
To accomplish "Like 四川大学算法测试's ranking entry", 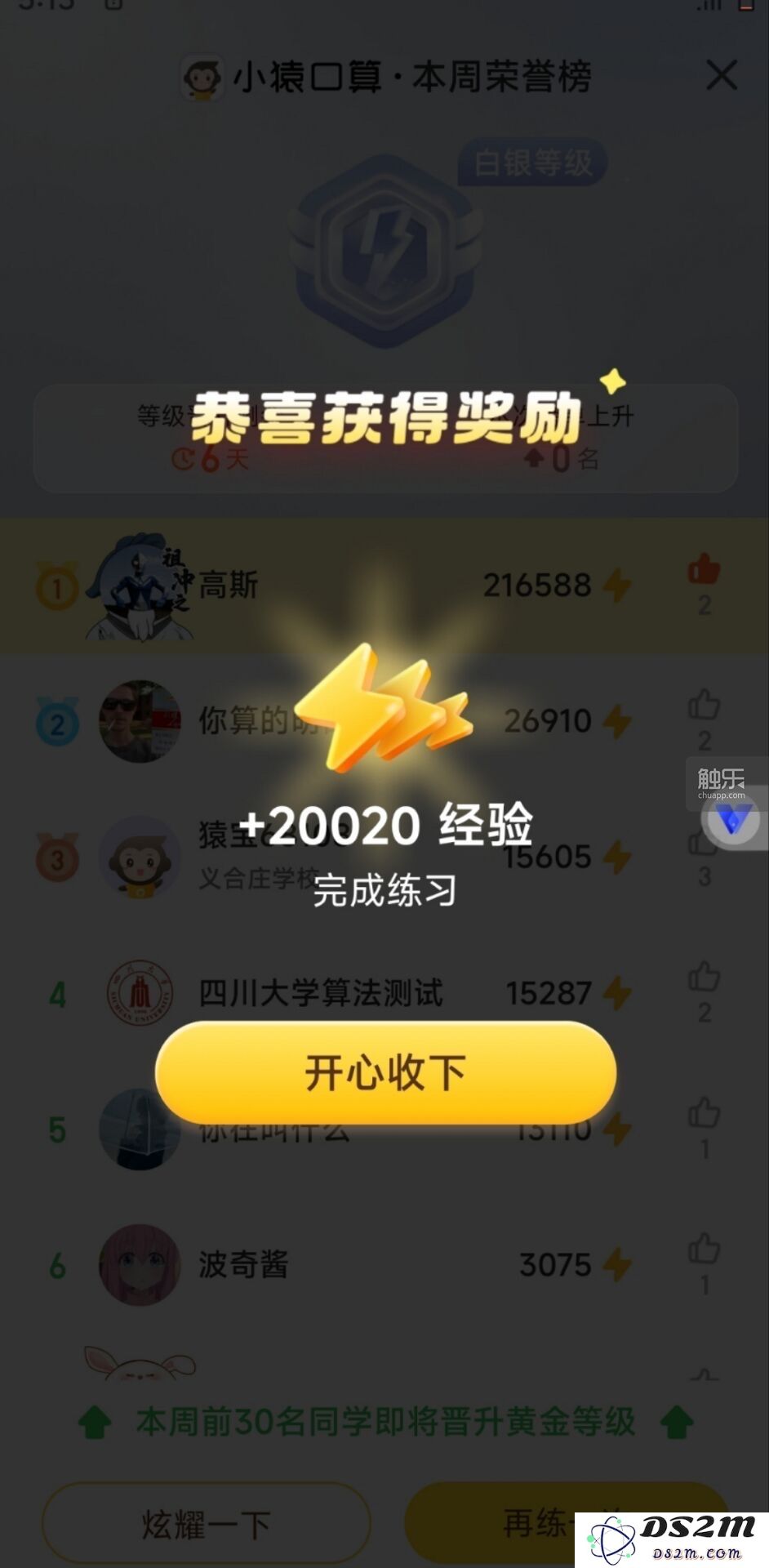I will point(704,977).
